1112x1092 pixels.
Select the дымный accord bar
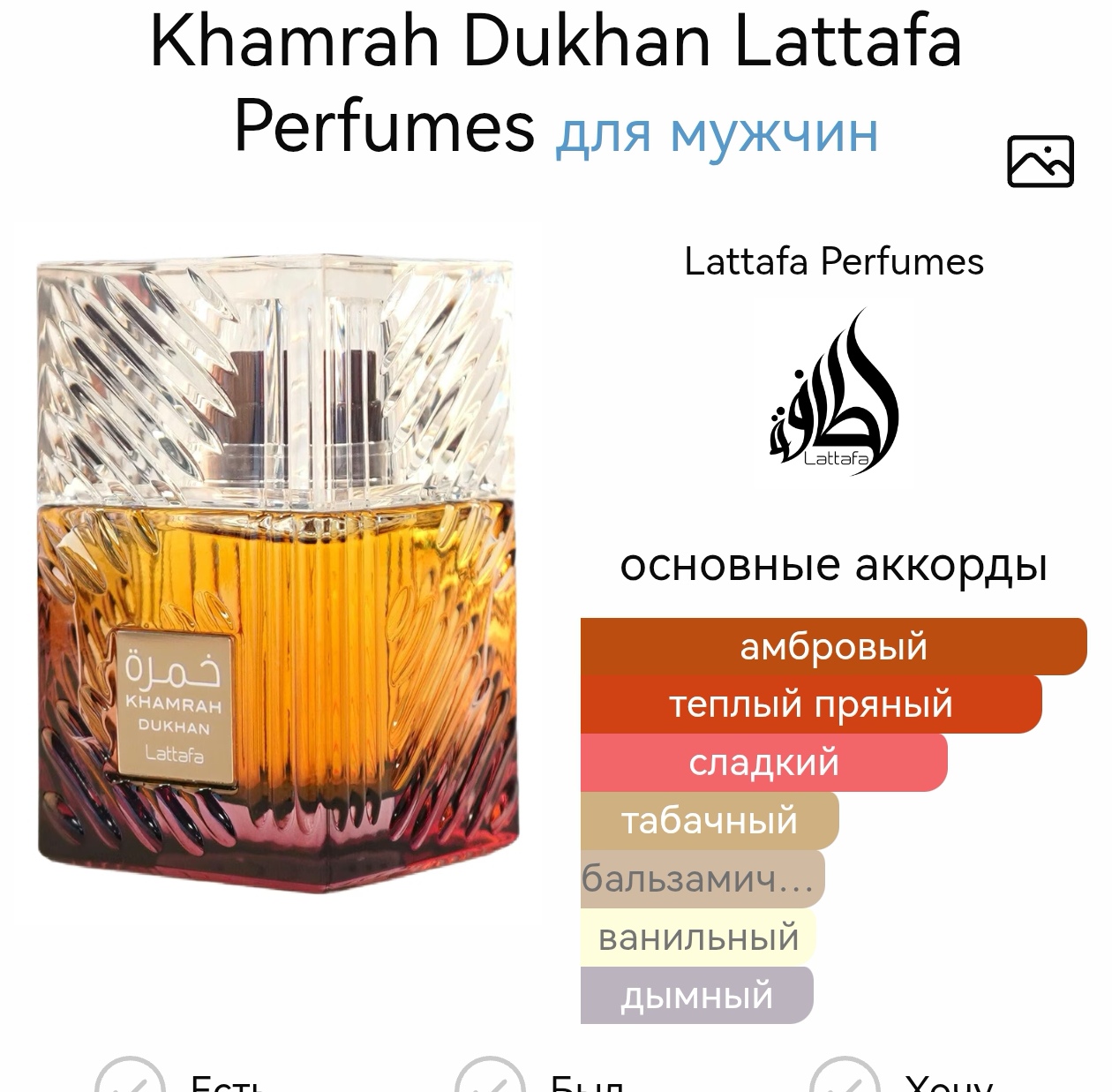coord(696,996)
